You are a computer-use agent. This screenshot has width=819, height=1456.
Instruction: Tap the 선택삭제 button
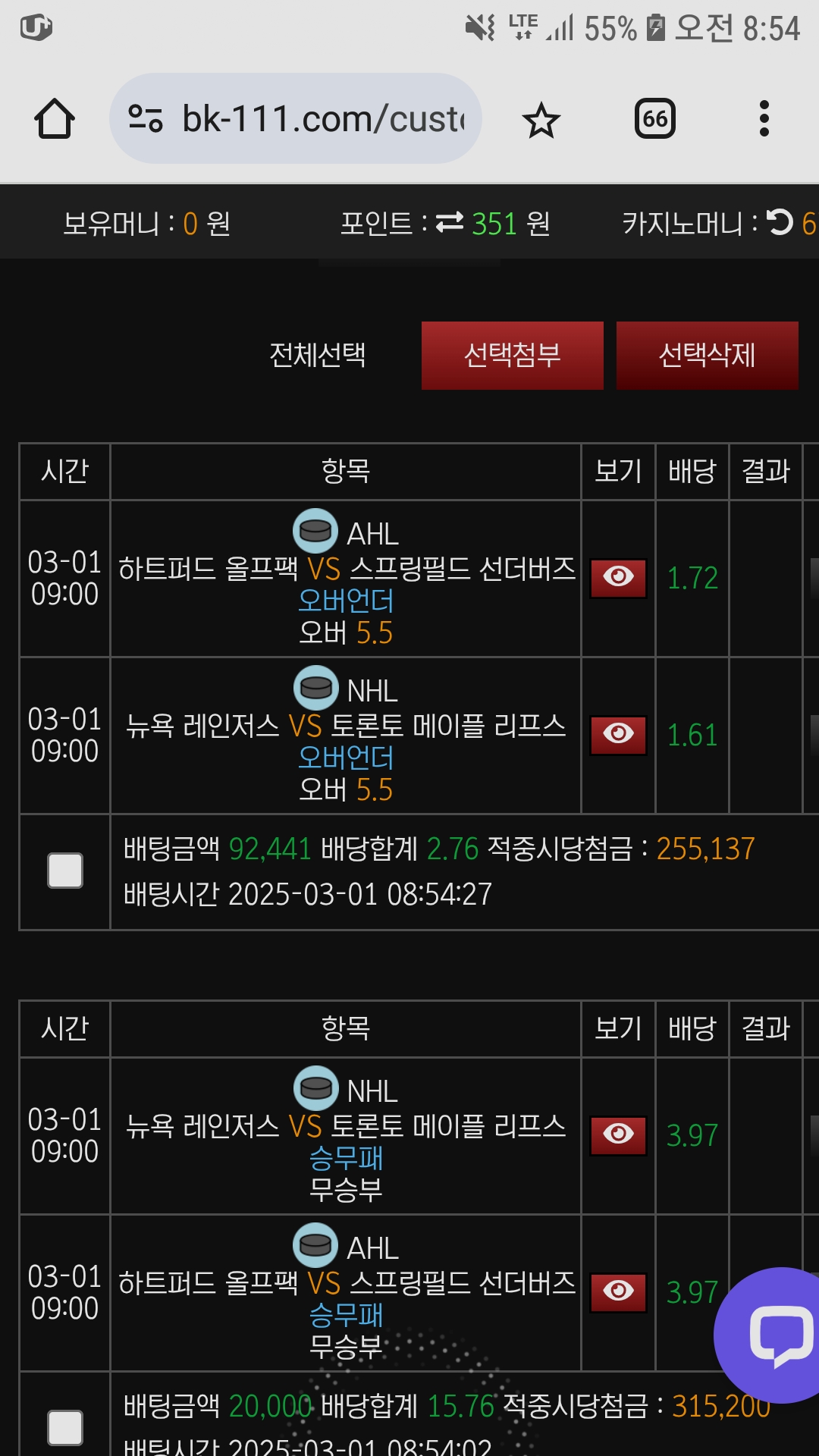pyautogui.click(x=707, y=355)
